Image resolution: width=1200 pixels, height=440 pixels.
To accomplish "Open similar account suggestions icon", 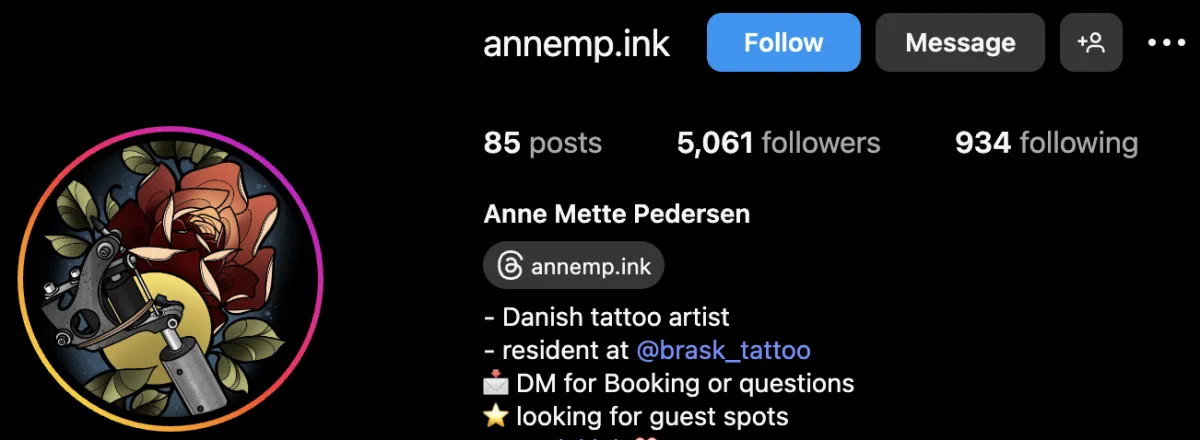I will 1091,43.
